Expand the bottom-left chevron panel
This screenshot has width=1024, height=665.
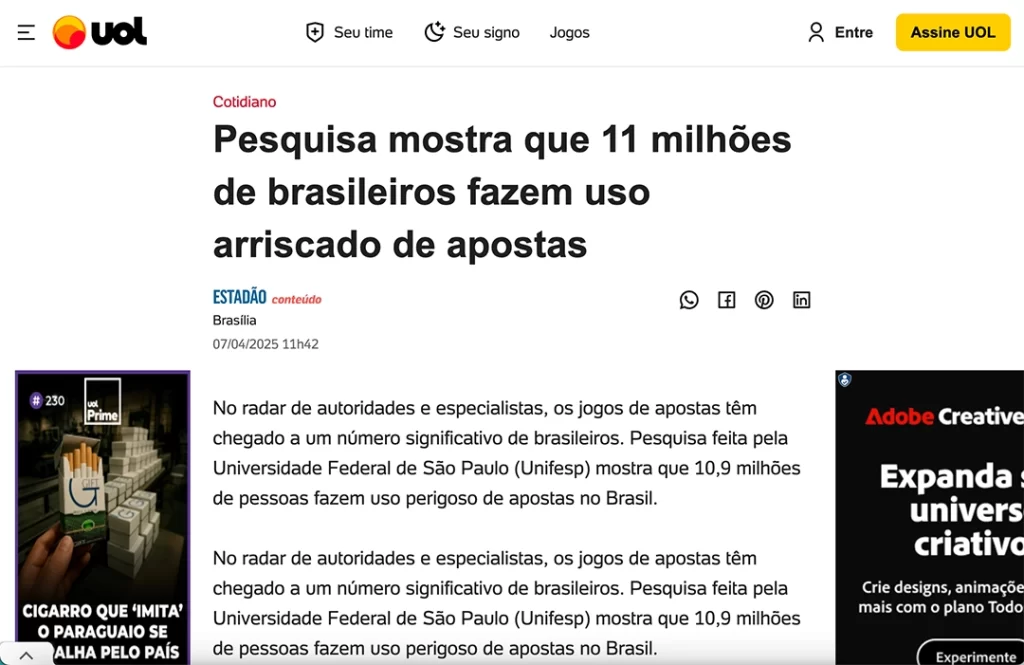(x=26, y=655)
